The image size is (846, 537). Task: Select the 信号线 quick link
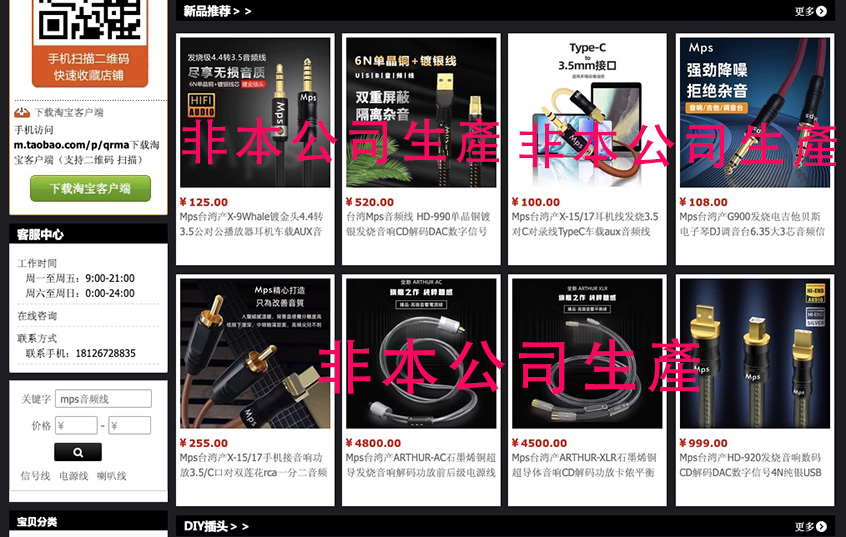pyautogui.click(x=35, y=476)
